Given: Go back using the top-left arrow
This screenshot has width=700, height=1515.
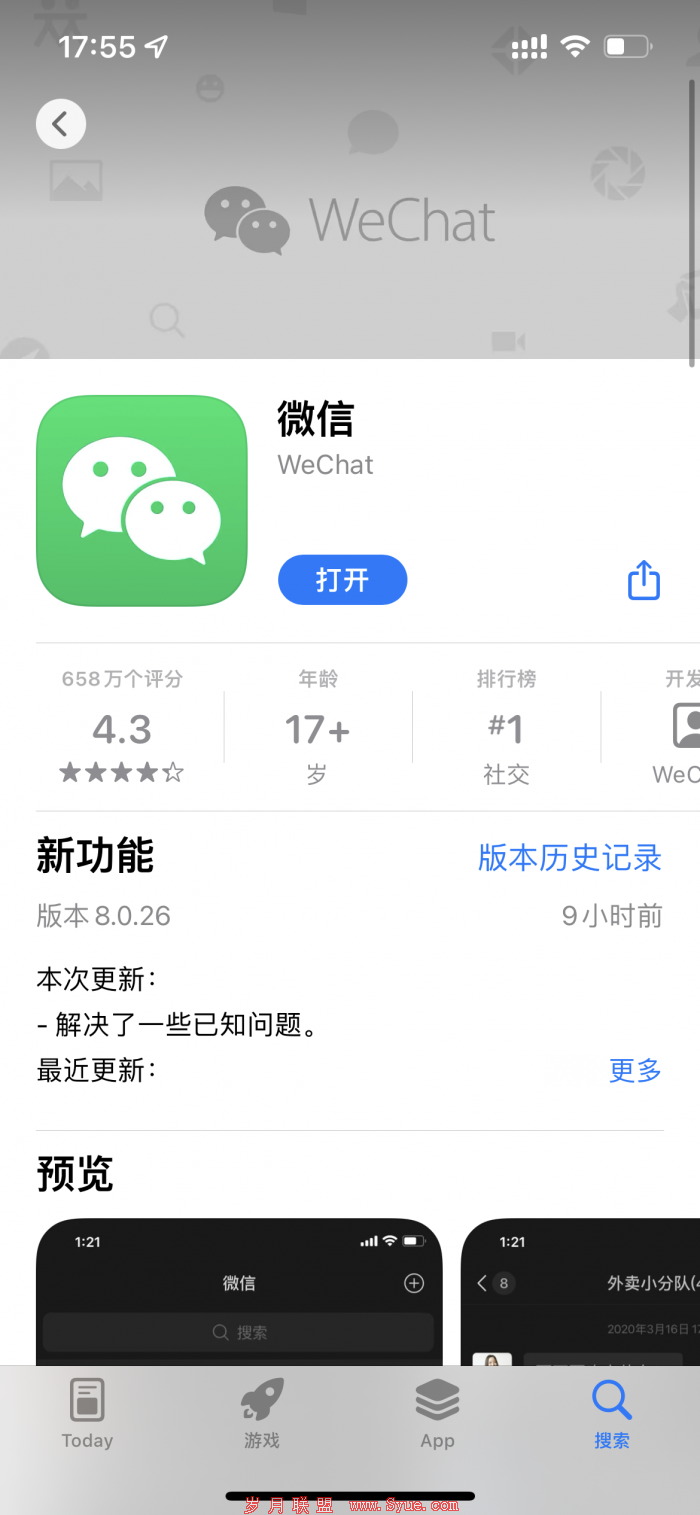Looking at the screenshot, I should click(61, 124).
